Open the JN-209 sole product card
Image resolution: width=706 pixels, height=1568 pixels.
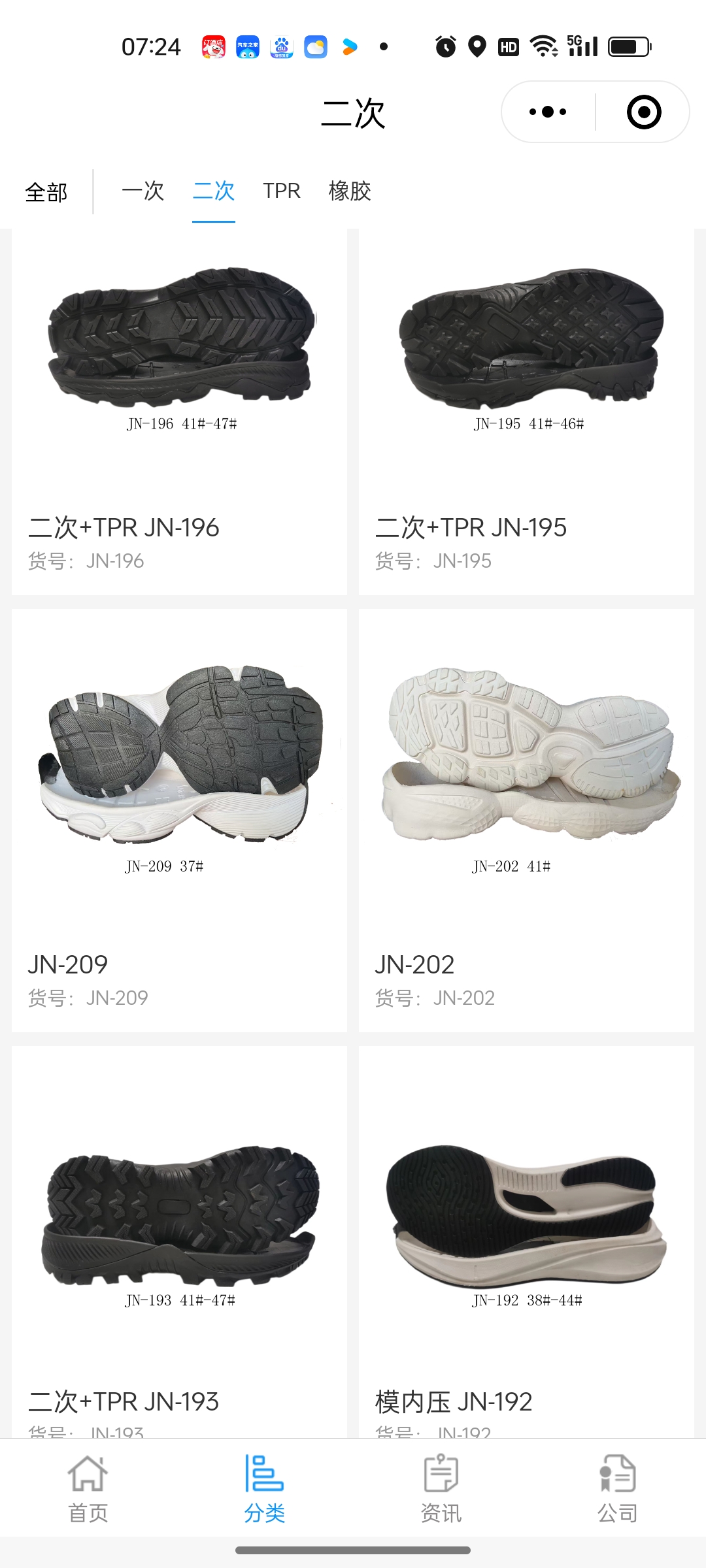(179, 820)
